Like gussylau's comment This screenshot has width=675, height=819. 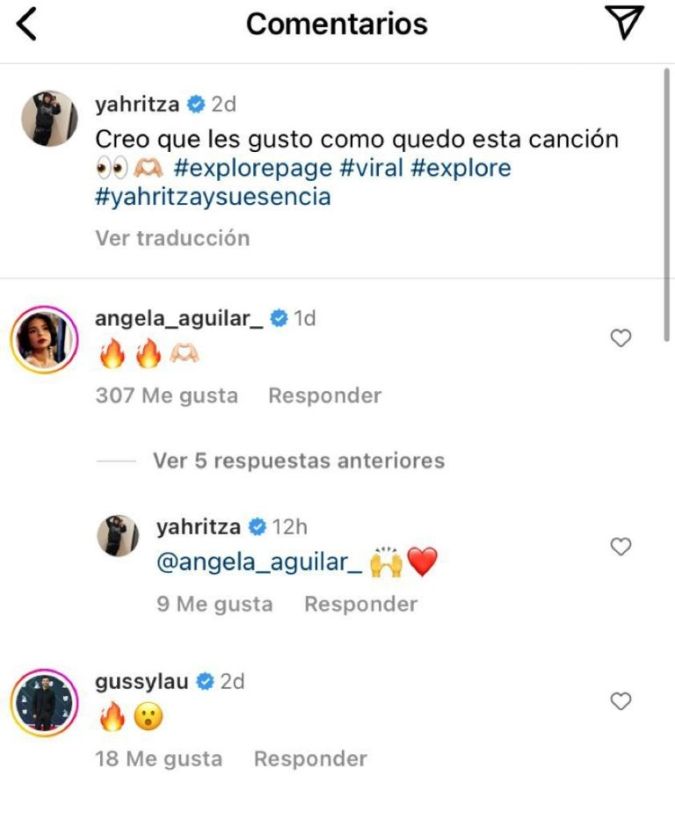[620, 702]
